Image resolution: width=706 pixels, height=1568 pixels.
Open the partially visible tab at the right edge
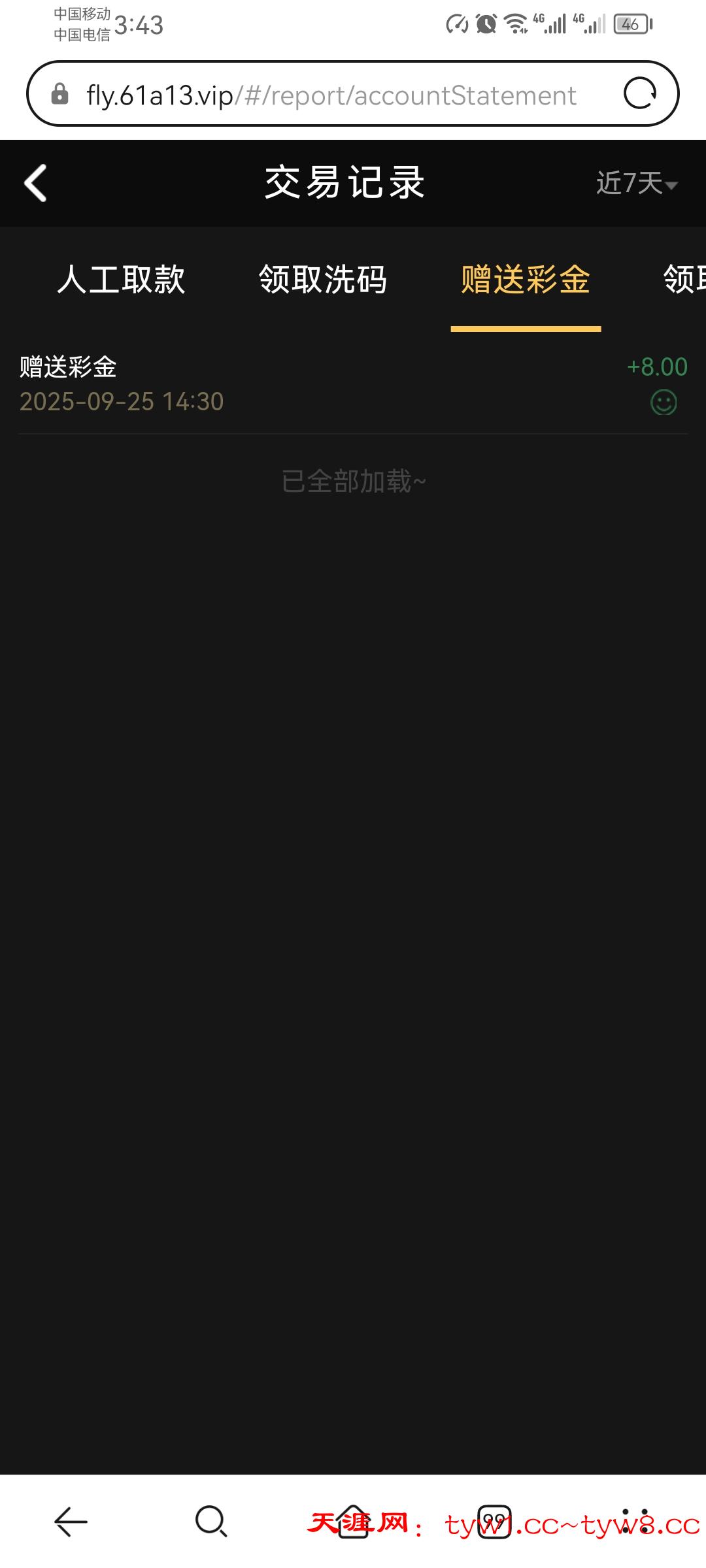pyautogui.click(x=686, y=280)
